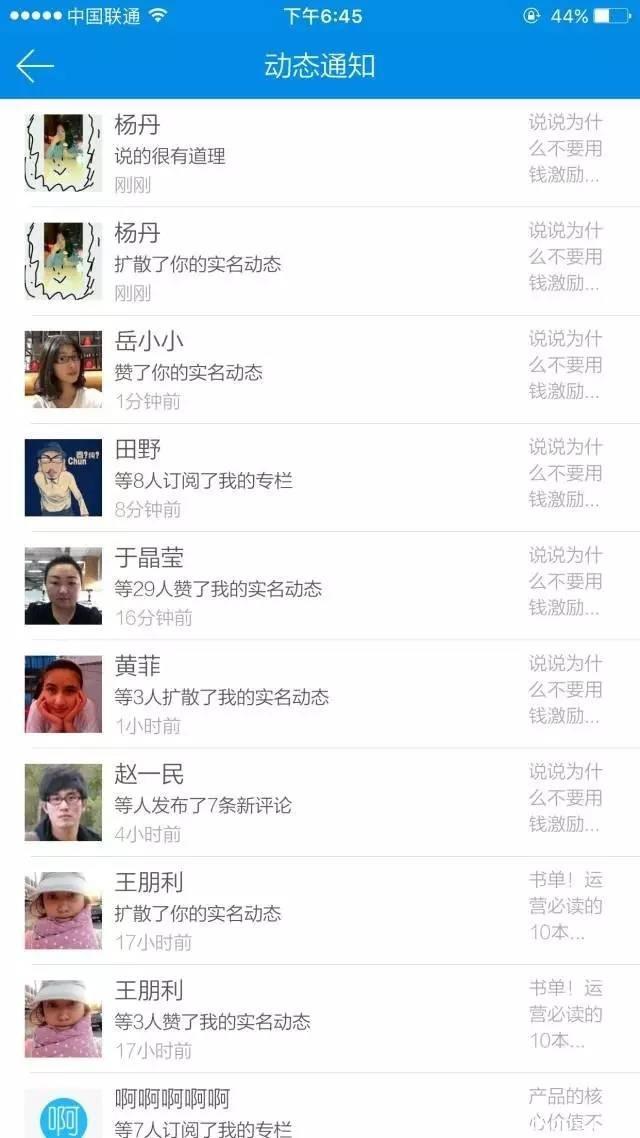
Task: Open 杨丹's 扩散了你的实名动态 notification
Action: pyautogui.click(x=300, y=263)
